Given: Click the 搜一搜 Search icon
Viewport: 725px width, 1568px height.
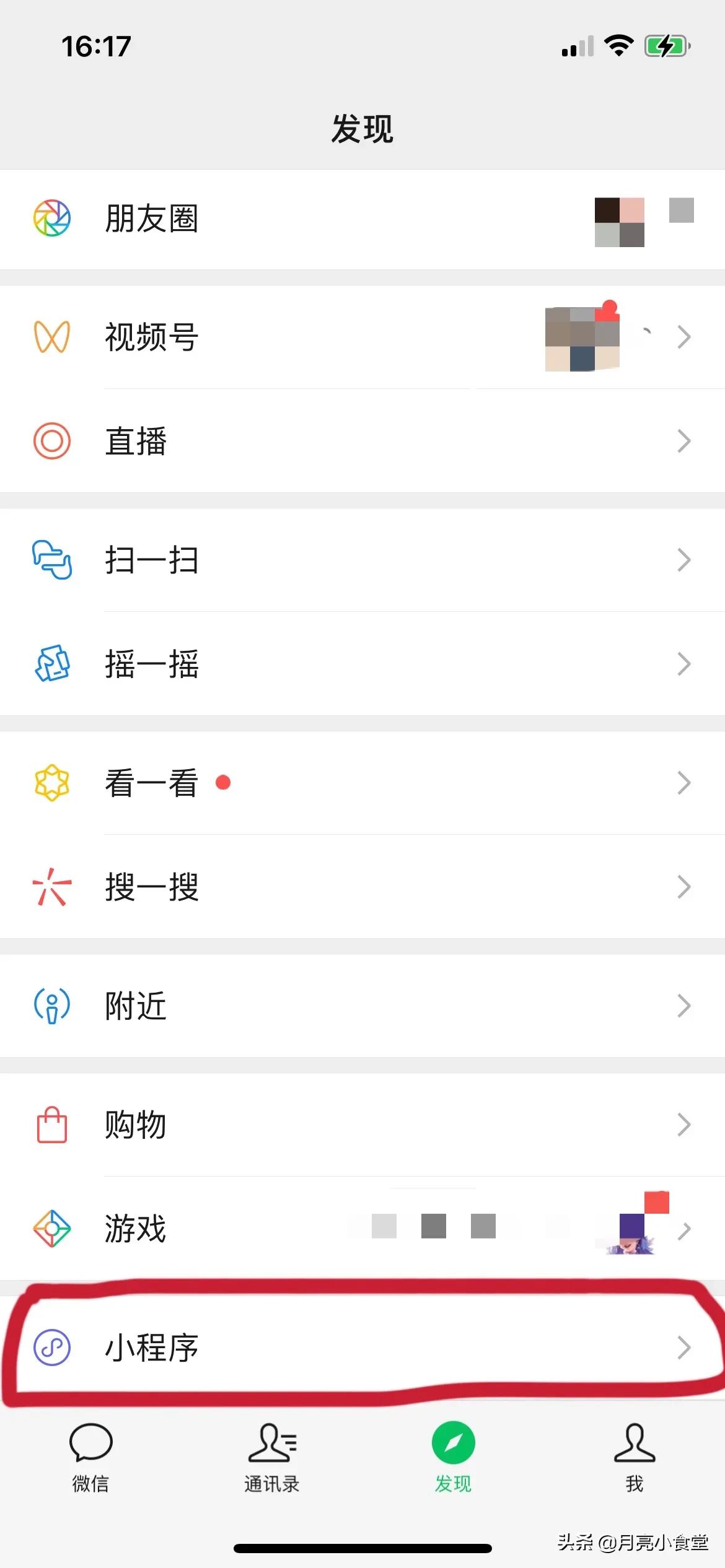Looking at the screenshot, I should (x=53, y=887).
